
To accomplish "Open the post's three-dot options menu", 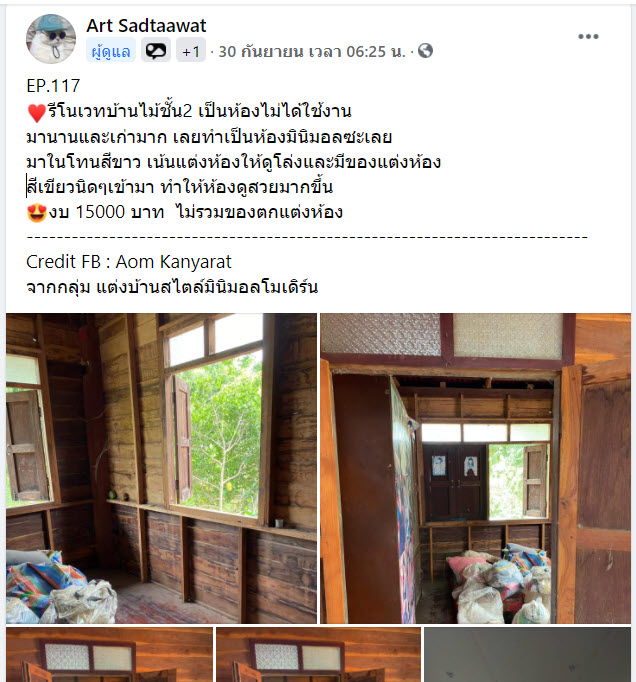I will [588, 37].
